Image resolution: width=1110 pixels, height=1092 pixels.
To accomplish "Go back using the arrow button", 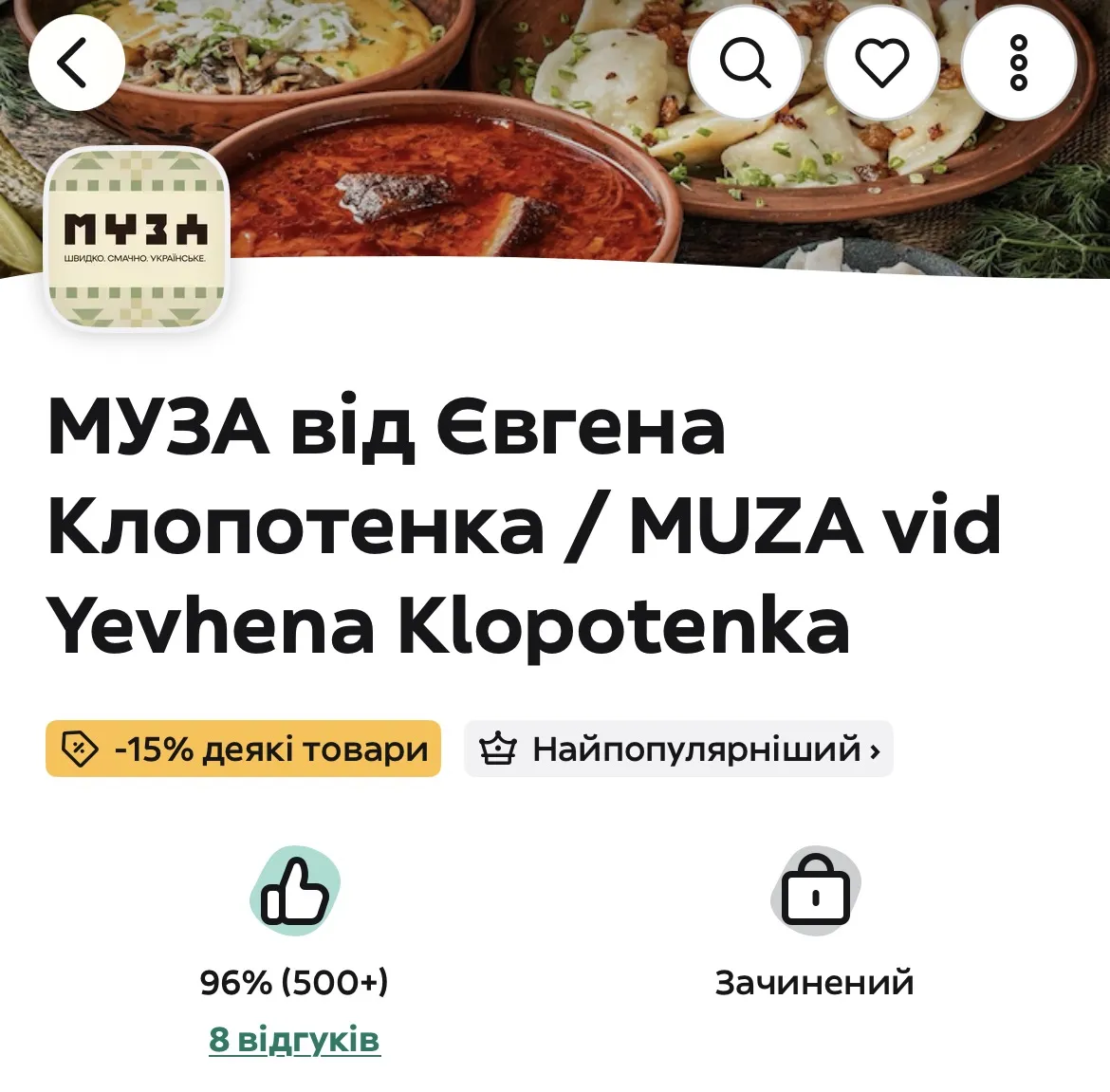I will [x=76, y=64].
